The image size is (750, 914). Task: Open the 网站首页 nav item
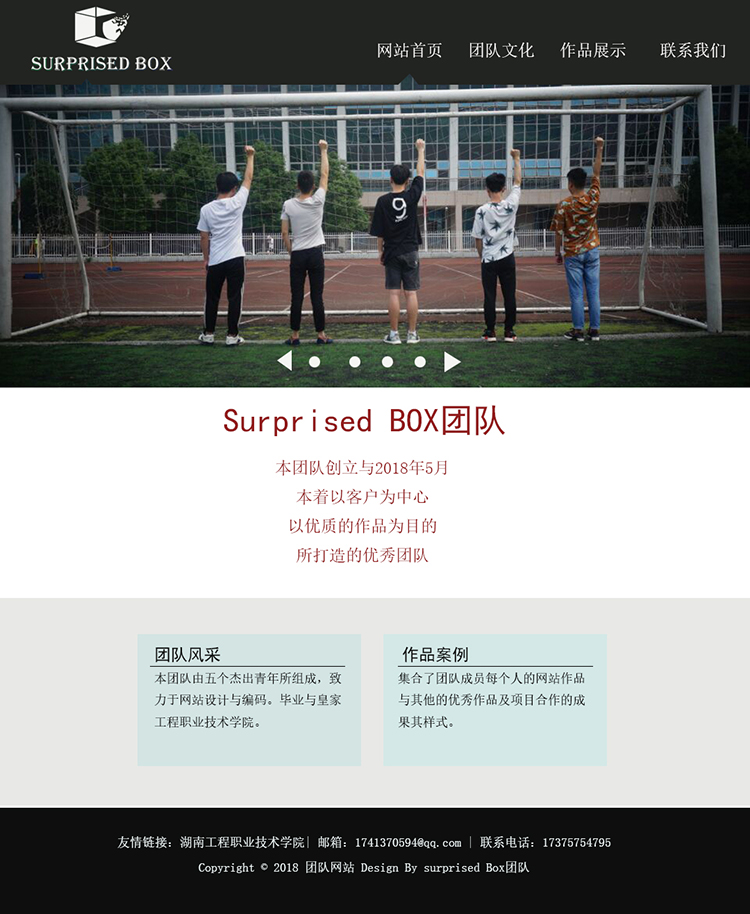coord(409,50)
